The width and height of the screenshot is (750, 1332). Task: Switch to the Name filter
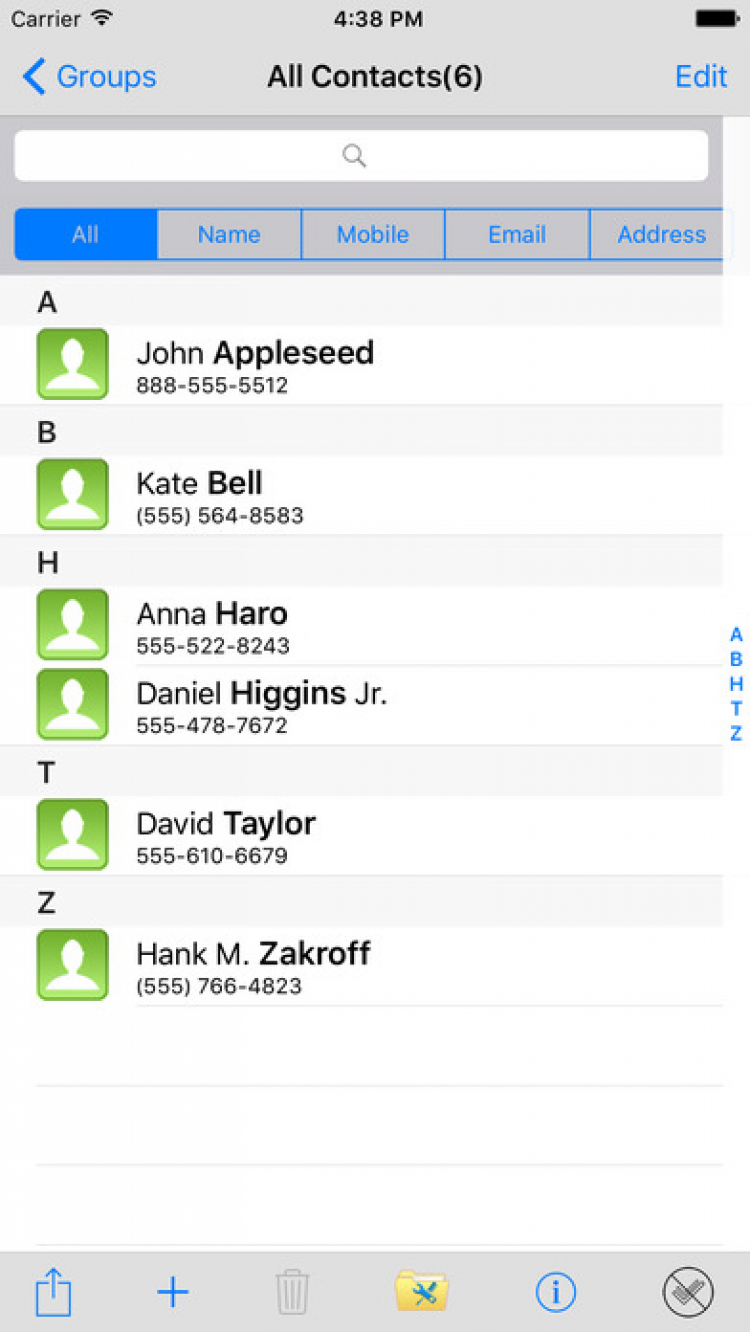pos(229,235)
